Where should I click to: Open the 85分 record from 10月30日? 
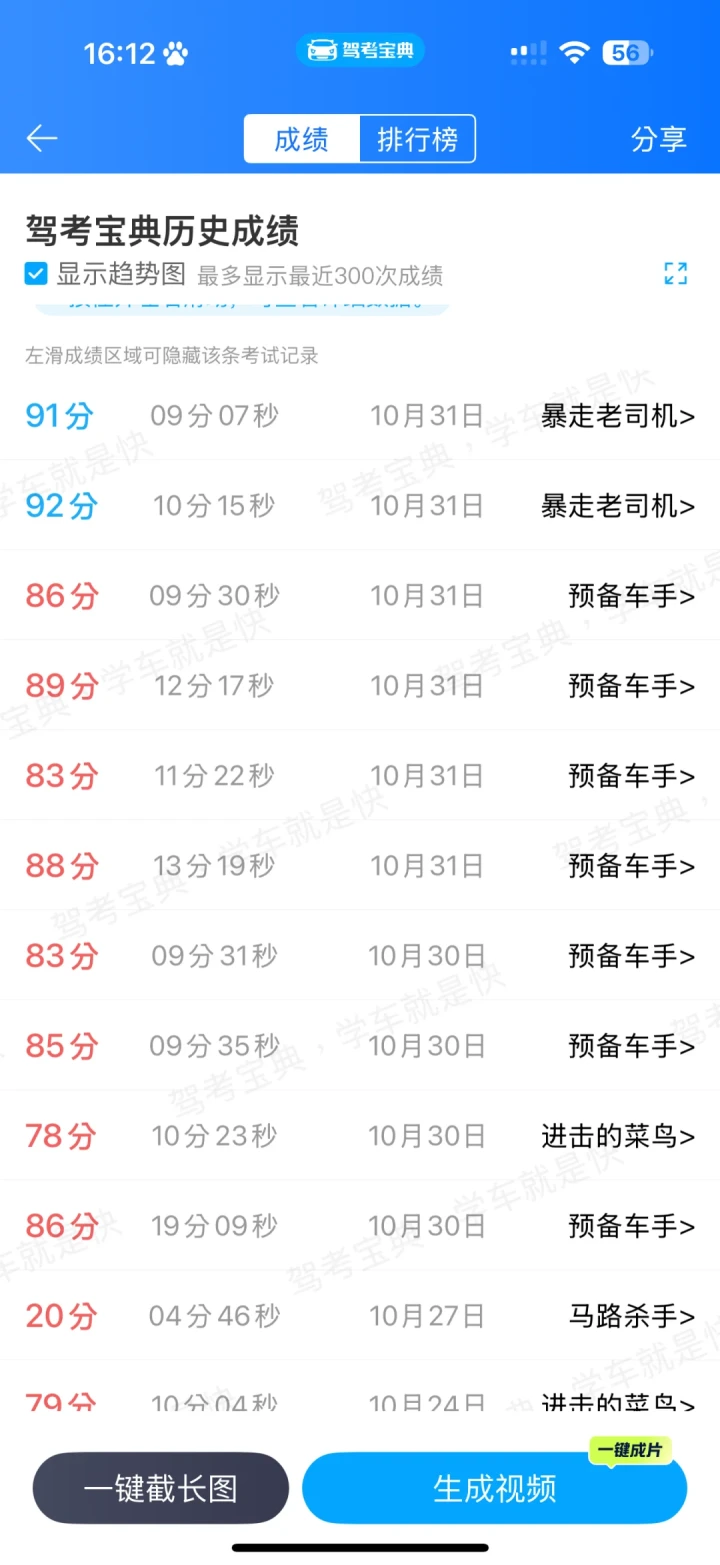[360, 1046]
